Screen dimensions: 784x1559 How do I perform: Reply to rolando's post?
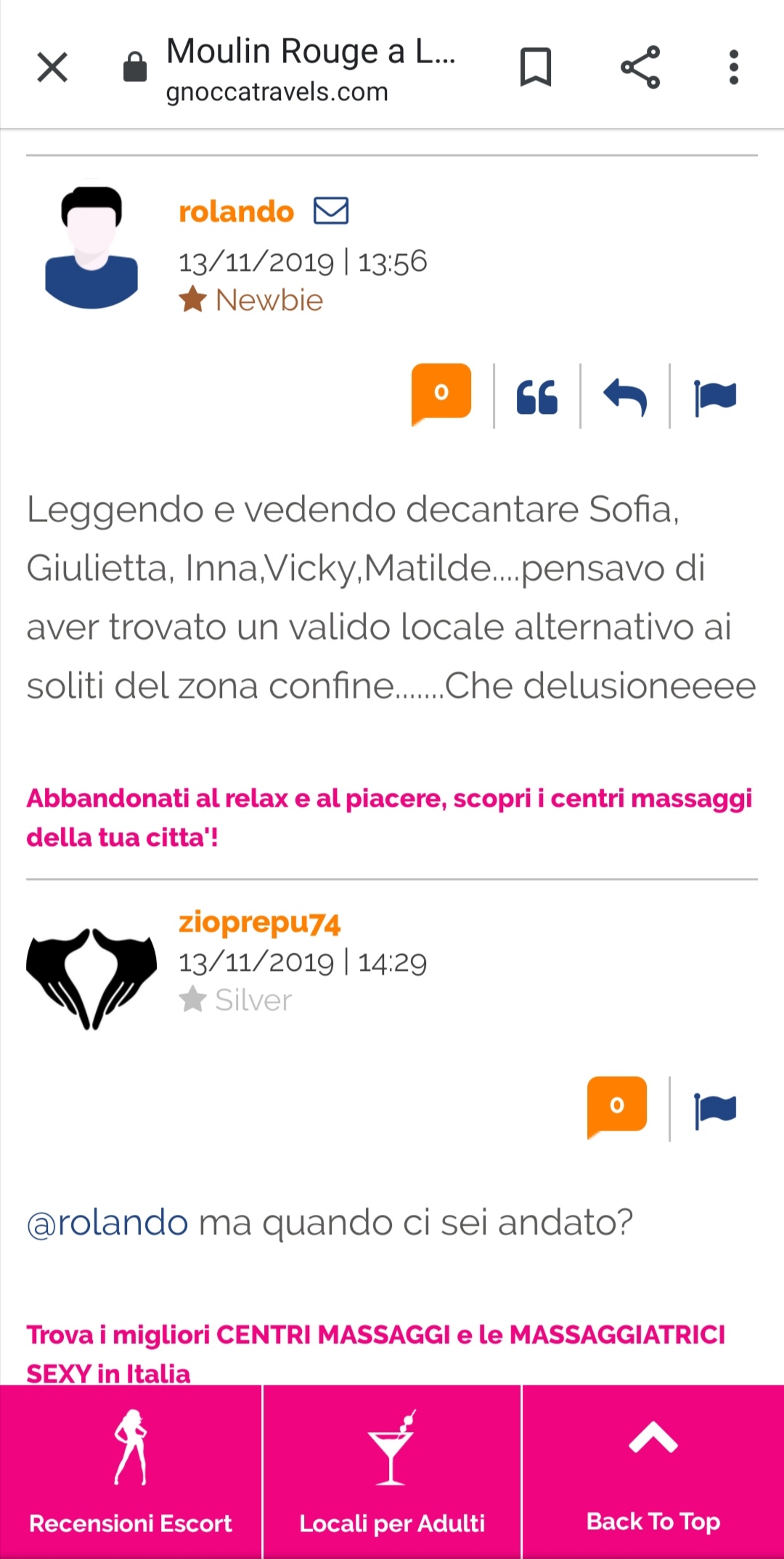(x=625, y=396)
